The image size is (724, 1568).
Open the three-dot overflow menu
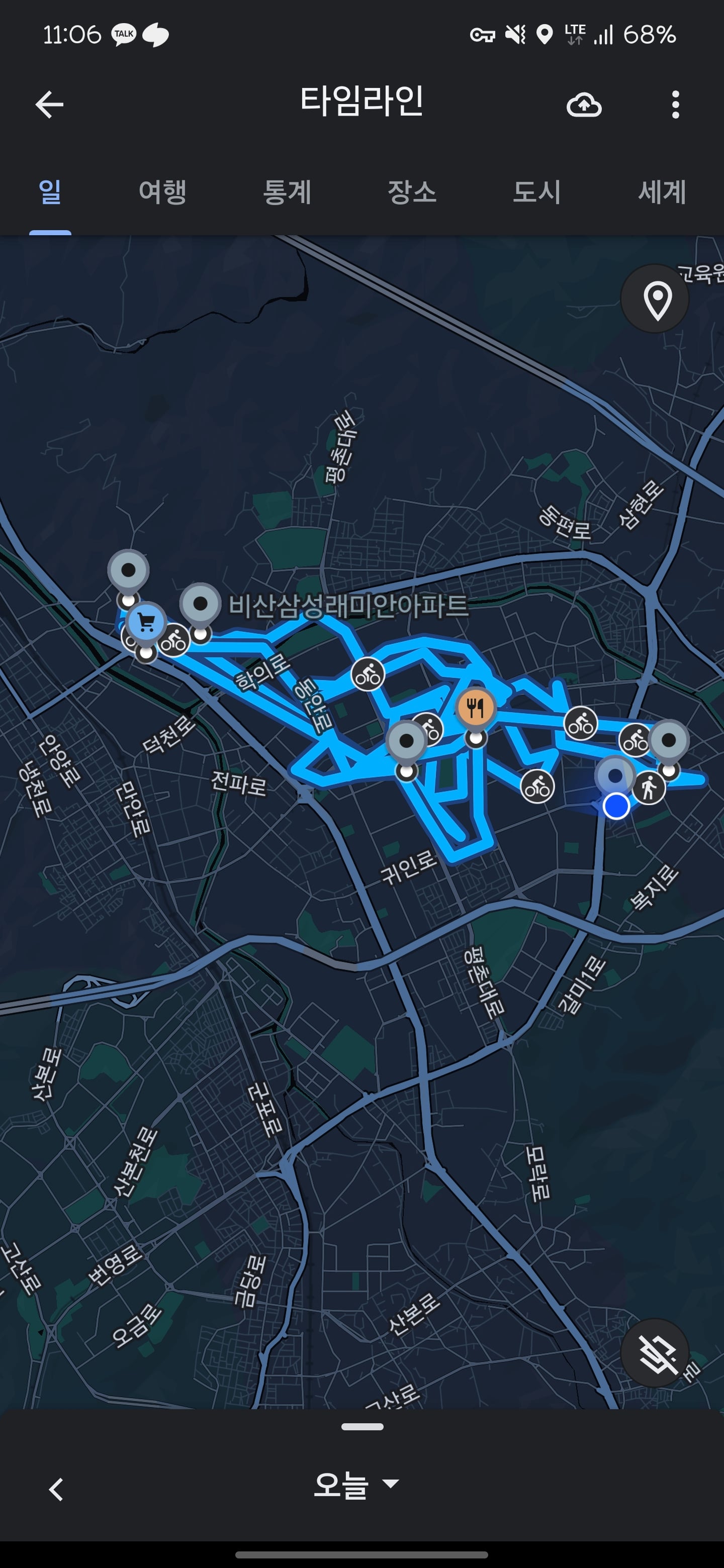675,105
